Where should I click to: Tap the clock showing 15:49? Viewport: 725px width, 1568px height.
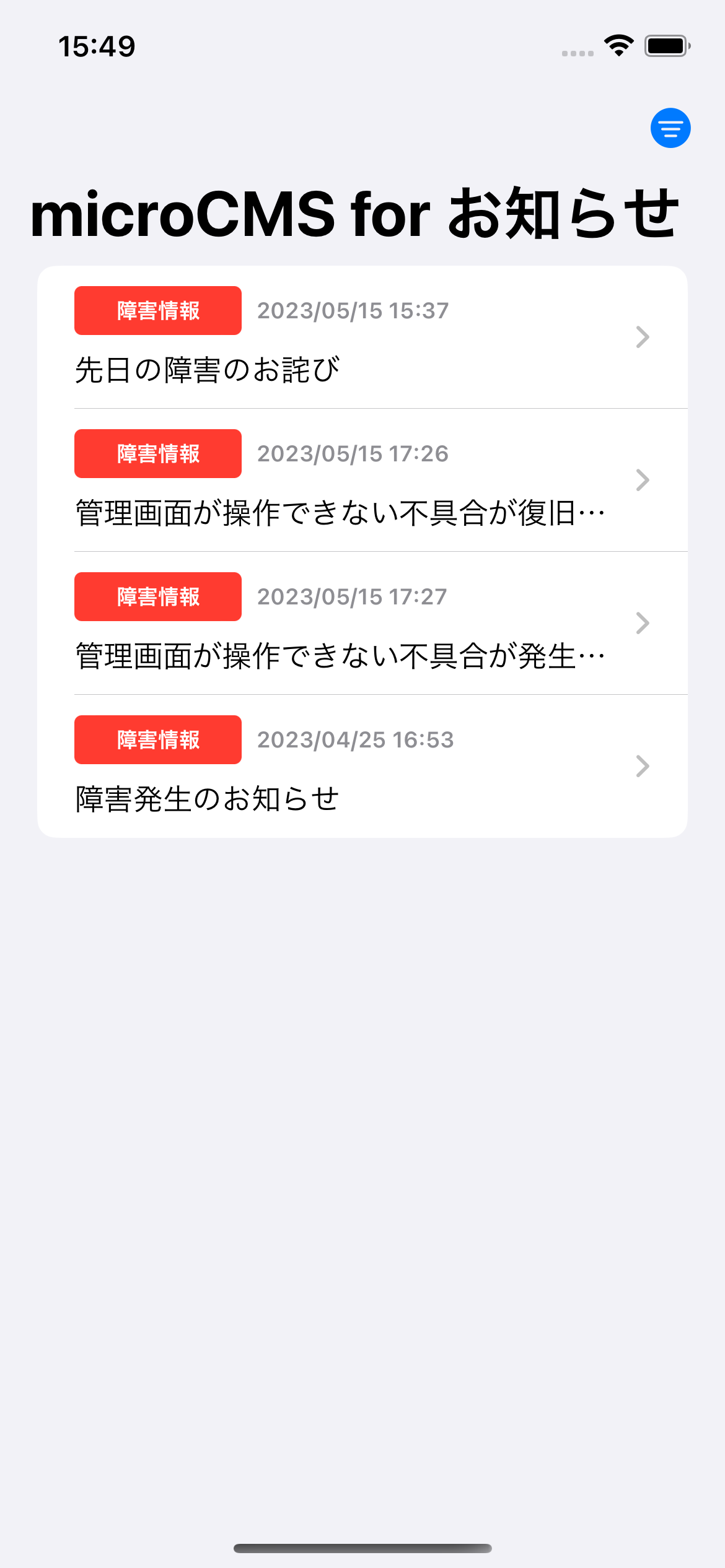97,45
